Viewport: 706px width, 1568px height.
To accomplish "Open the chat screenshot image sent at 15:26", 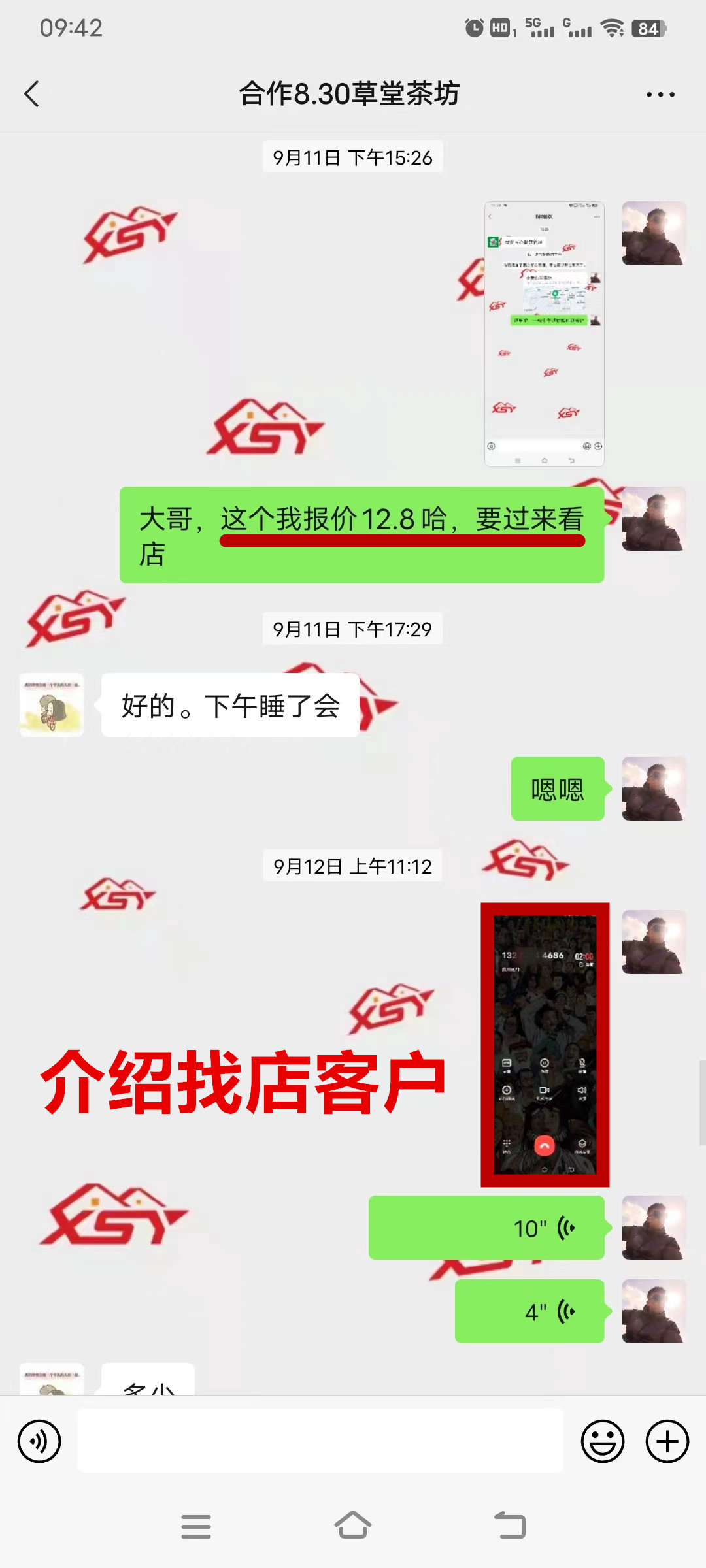I will 544,334.
